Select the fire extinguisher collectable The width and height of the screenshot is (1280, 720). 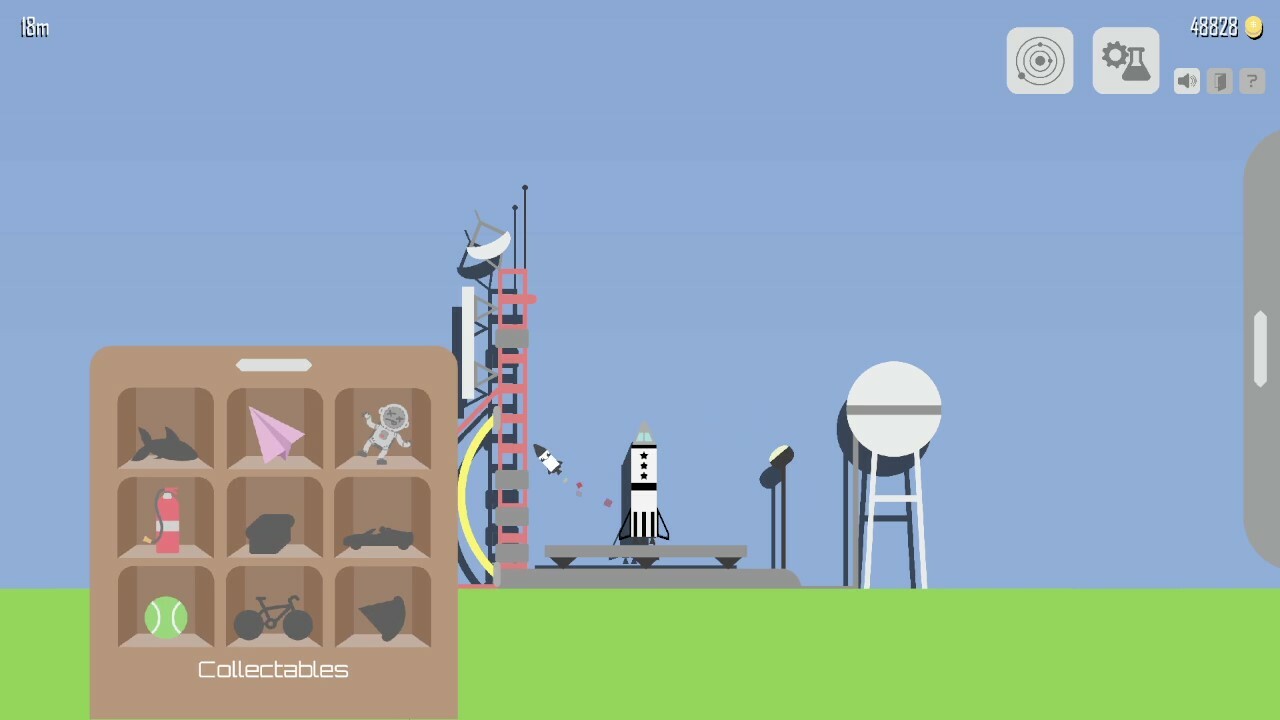coord(166,520)
